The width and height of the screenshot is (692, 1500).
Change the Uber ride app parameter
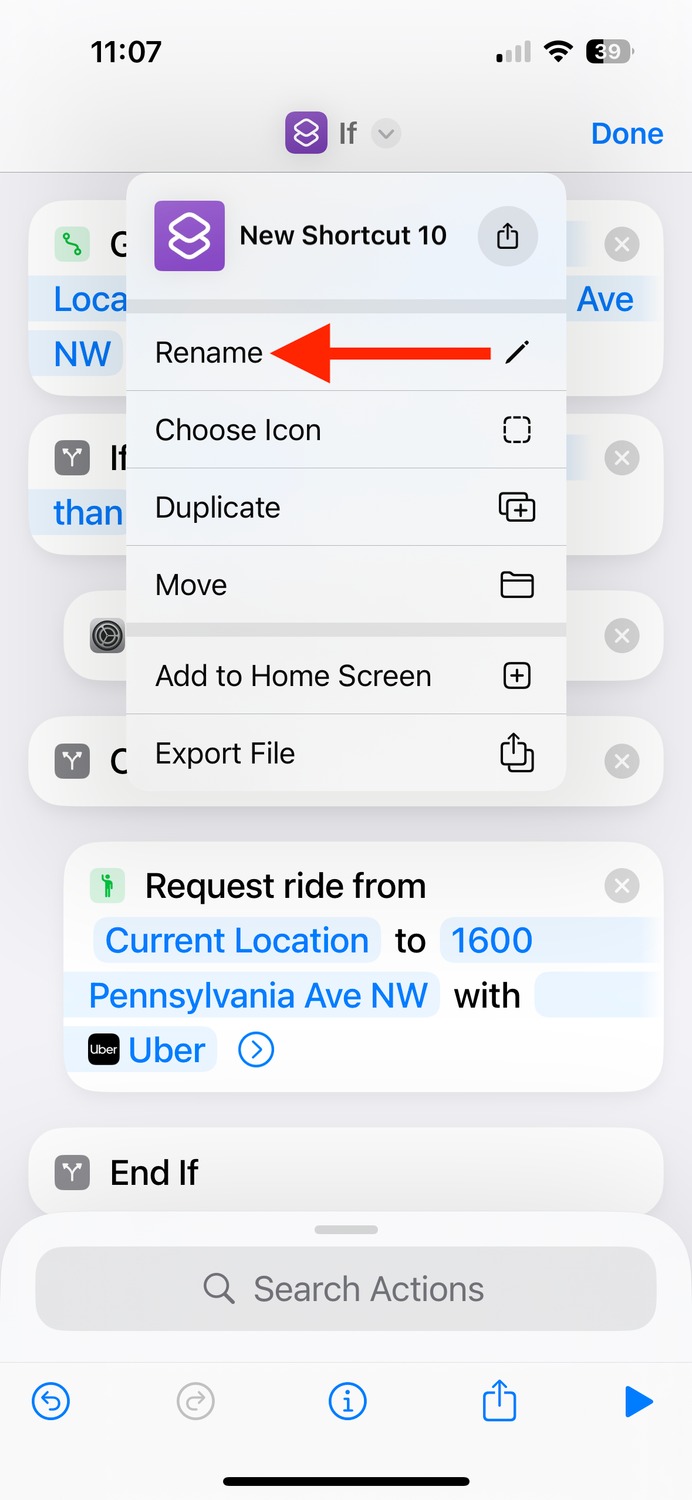coord(151,1050)
